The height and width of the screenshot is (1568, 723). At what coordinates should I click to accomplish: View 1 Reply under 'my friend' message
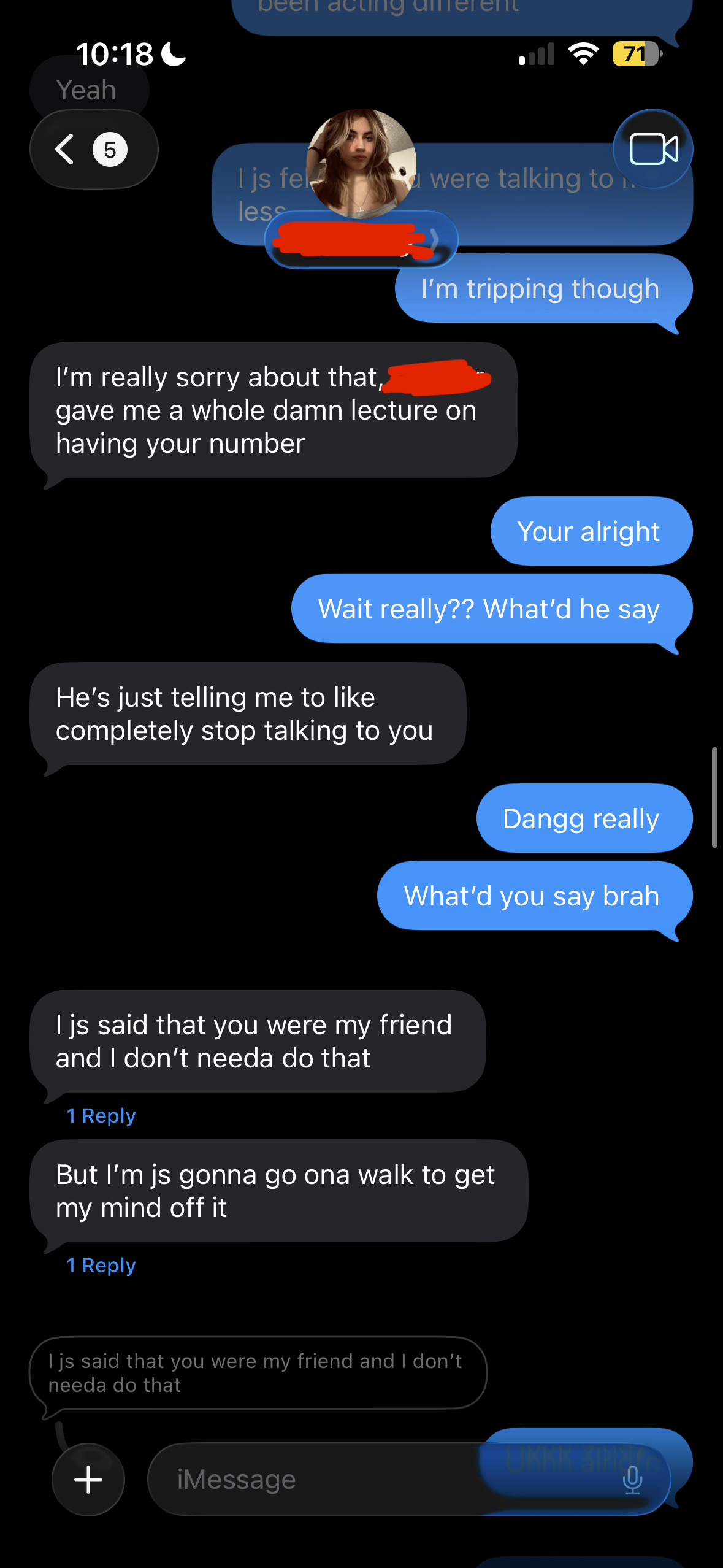point(101,1115)
